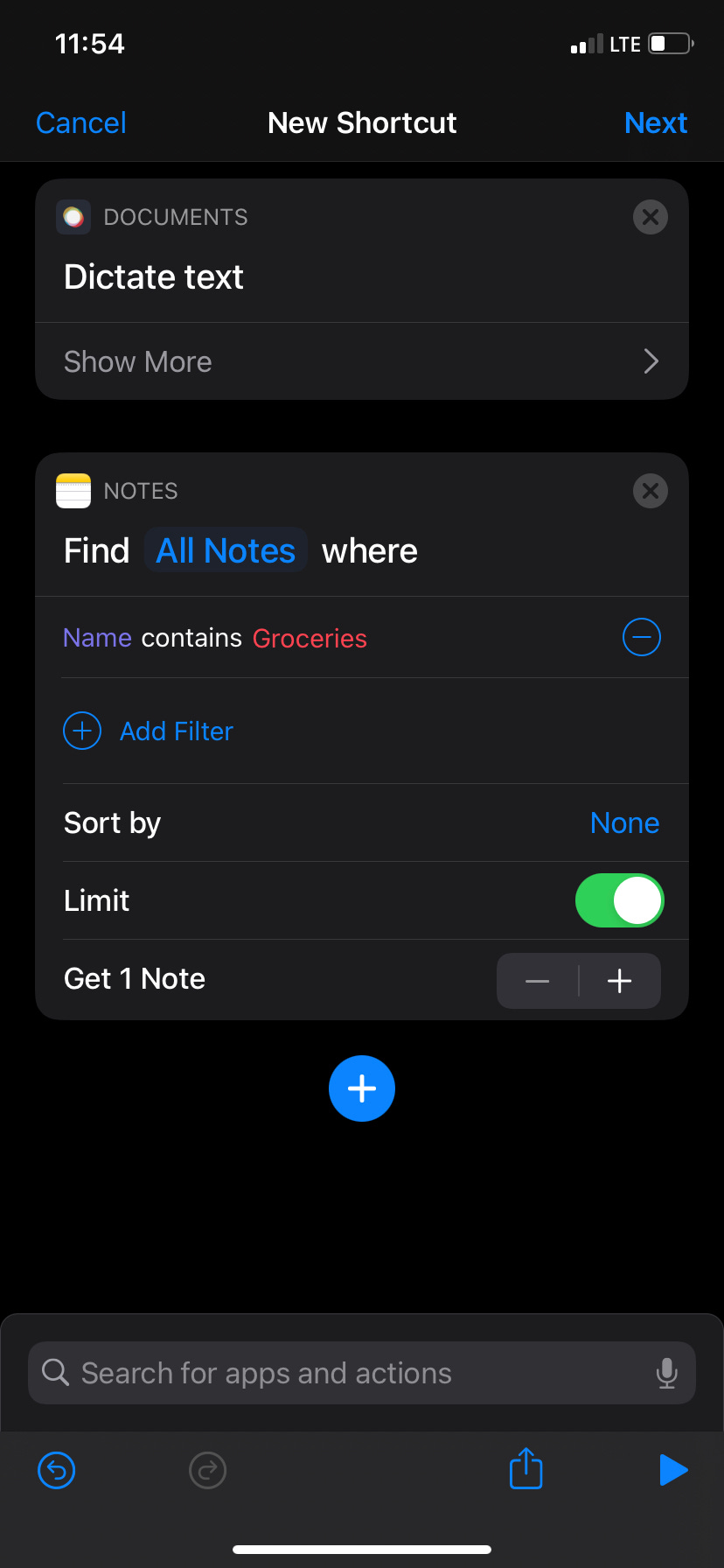Cancel the new shortcut
Viewport: 724px width, 1568px height.
(81, 123)
